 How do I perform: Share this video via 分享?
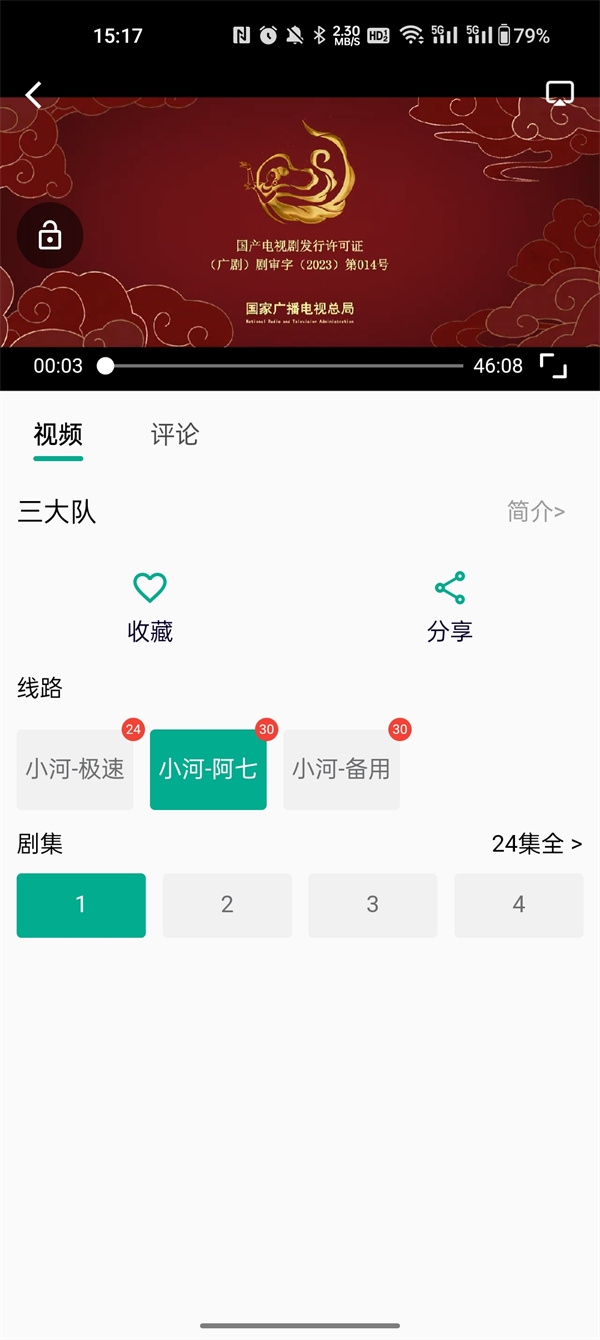point(450,607)
